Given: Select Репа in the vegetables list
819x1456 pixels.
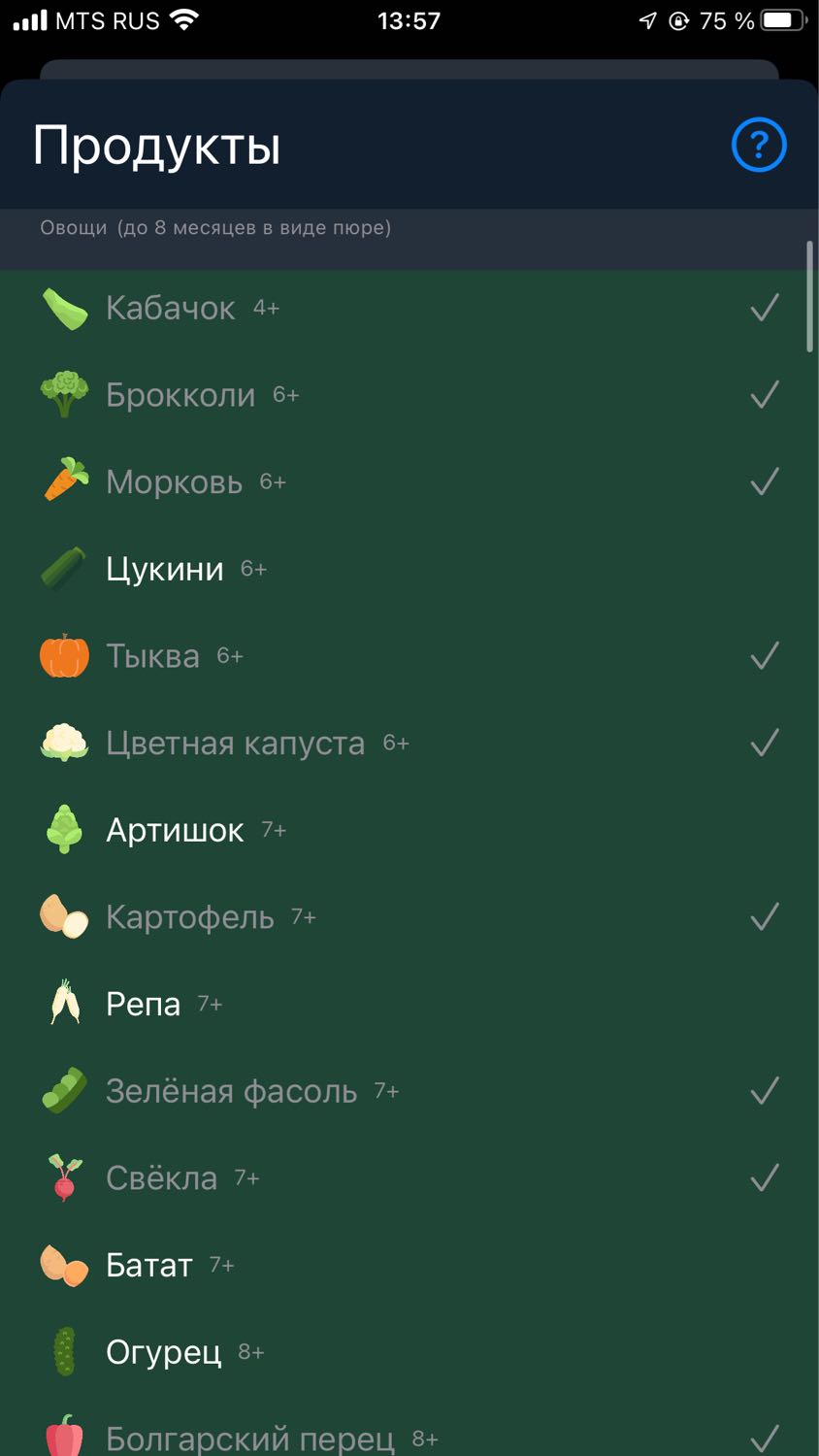Looking at the screenshot, I should [x=409, y=1005].
